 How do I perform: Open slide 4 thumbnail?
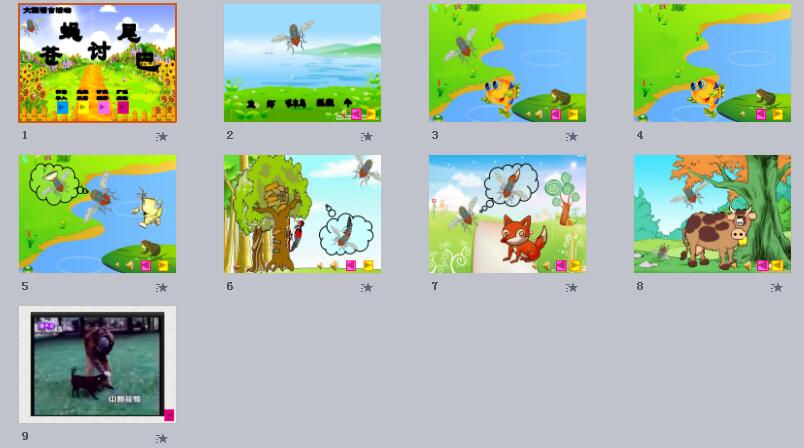[x=712, y=62]
